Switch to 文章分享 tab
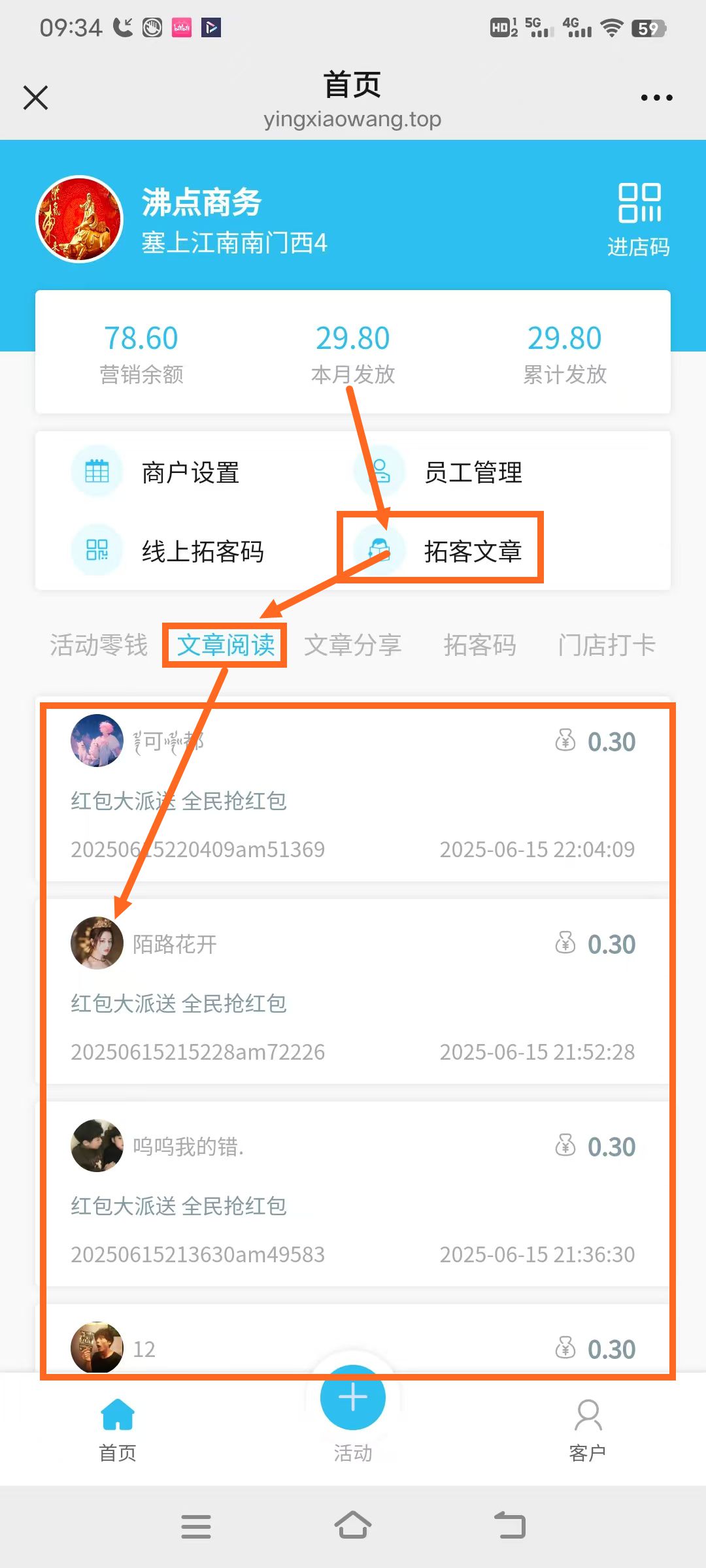 point(352,645)
